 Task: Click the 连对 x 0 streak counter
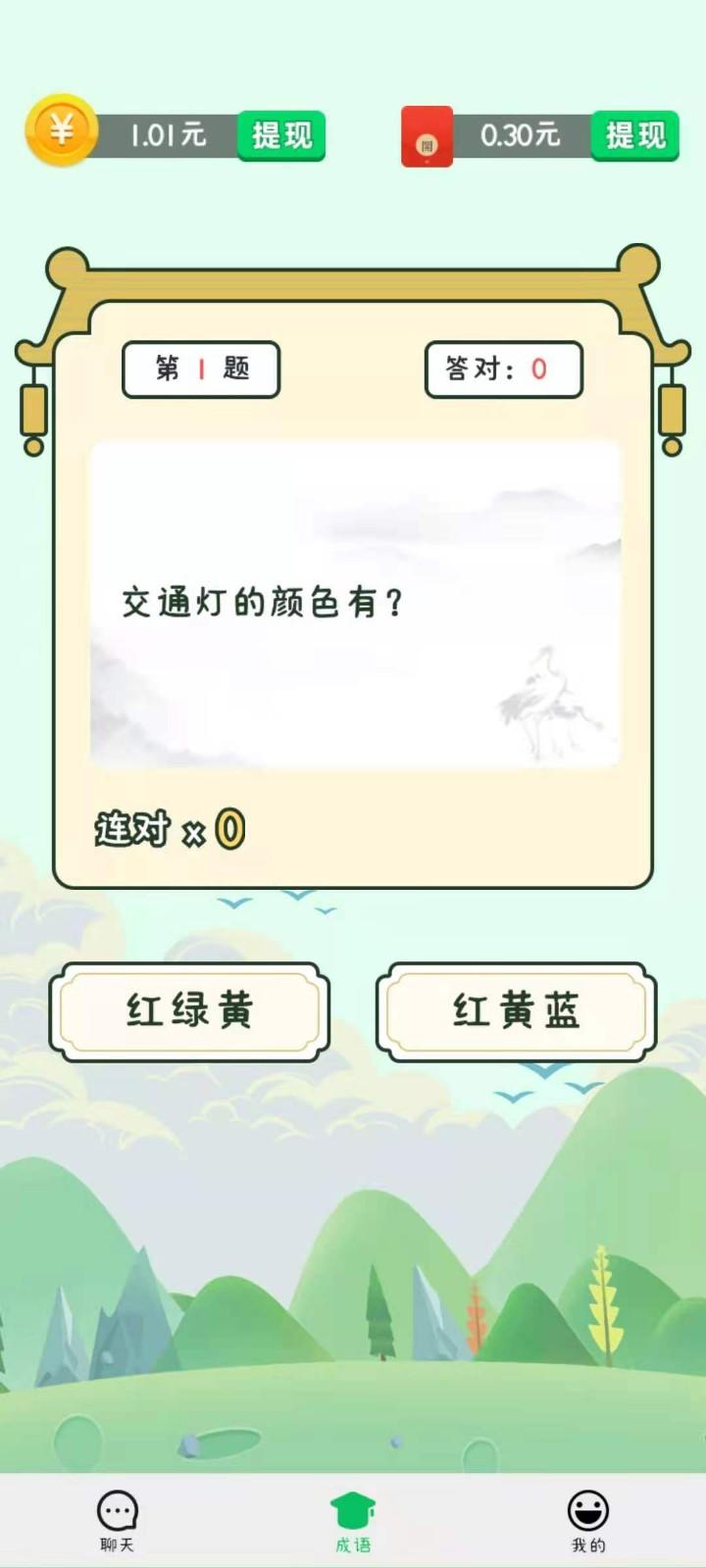[167, 828]
